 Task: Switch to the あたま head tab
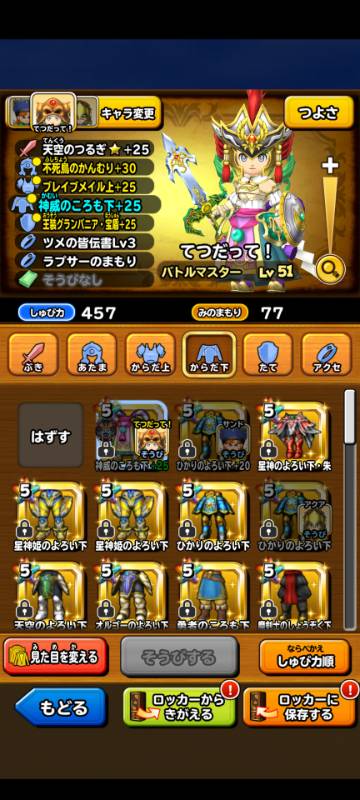[x=92, y=355]
